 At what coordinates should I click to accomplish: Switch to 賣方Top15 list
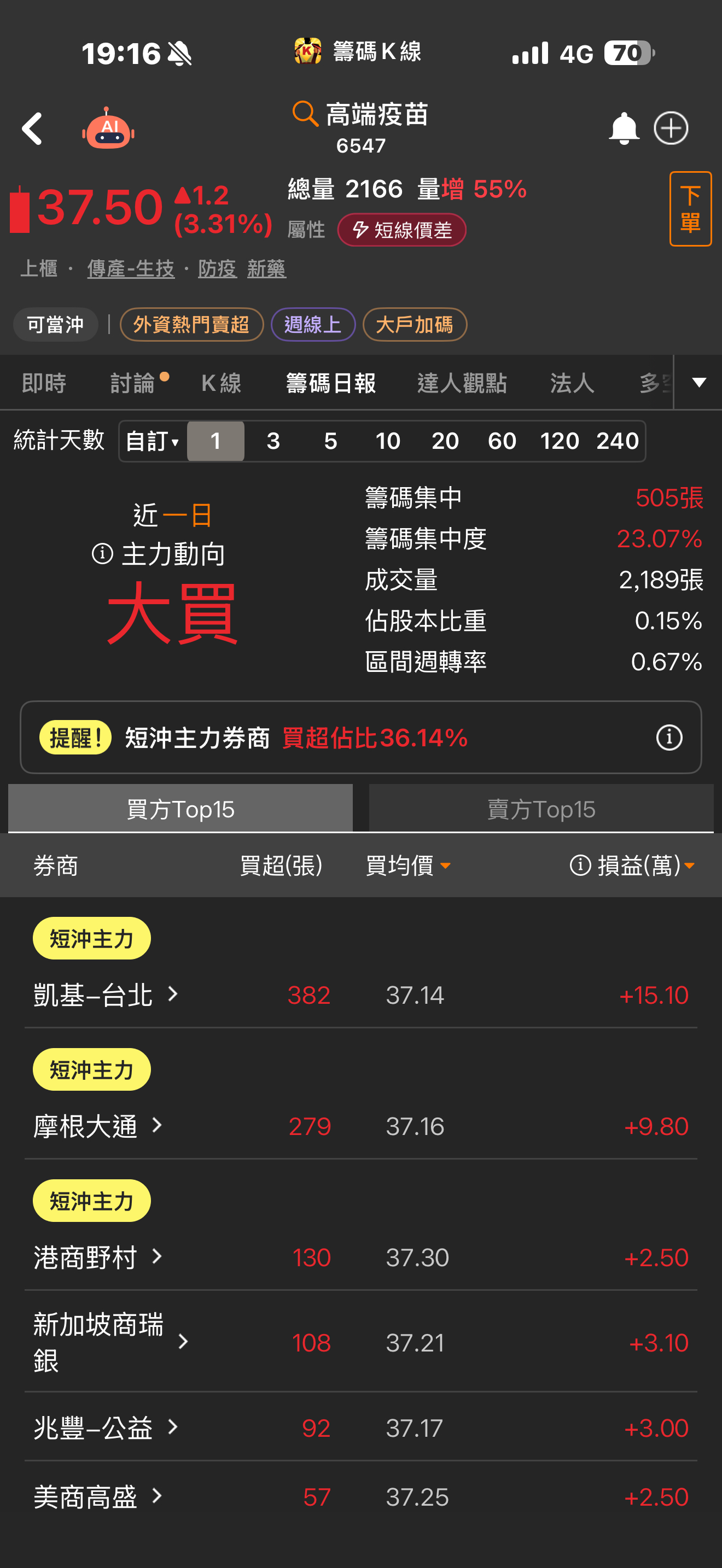click(x=540, y=809)
